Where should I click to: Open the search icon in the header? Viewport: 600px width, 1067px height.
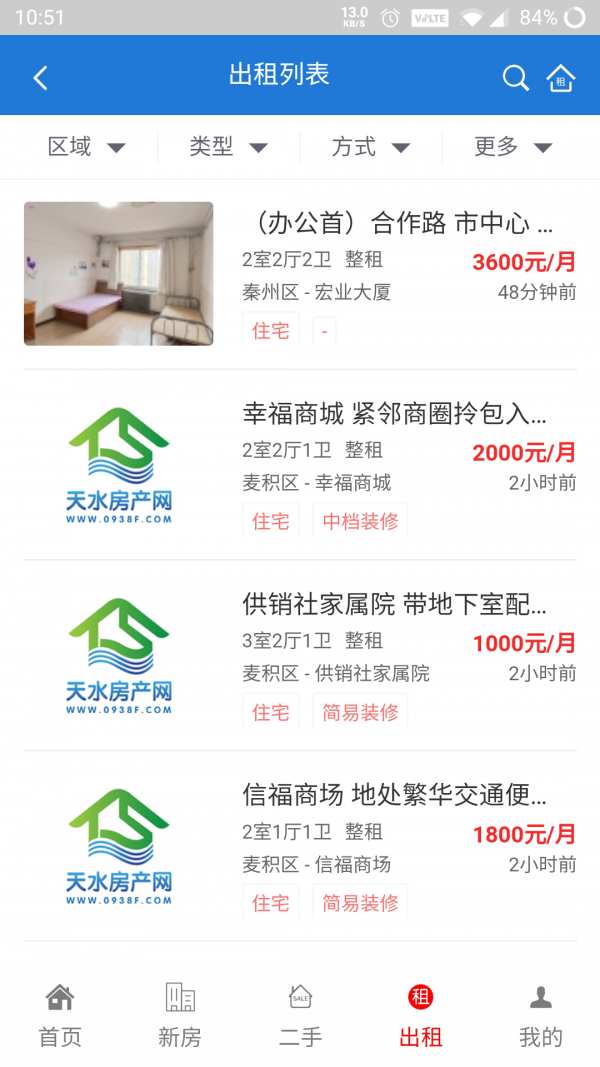point(515,77)
